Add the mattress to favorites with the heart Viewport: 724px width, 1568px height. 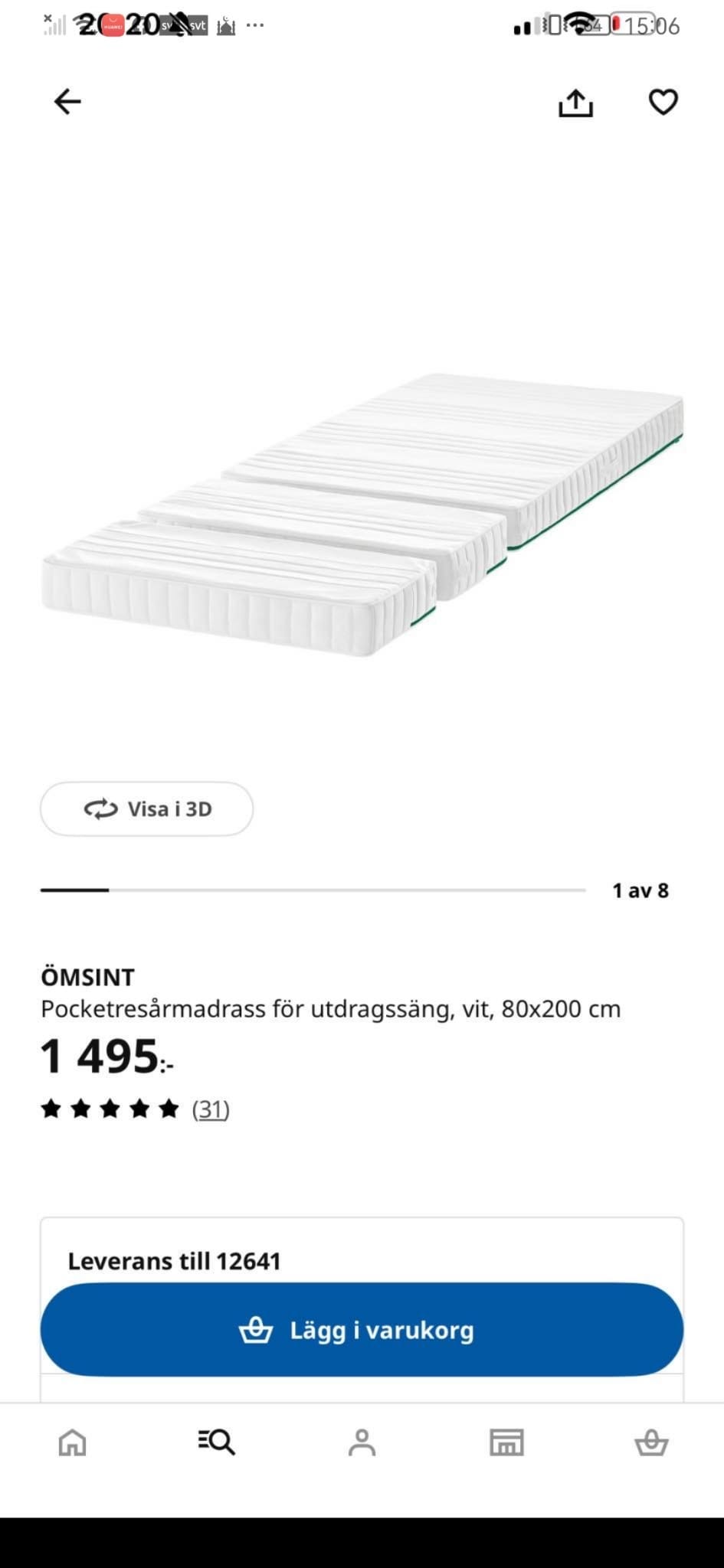tap(663, 102)
